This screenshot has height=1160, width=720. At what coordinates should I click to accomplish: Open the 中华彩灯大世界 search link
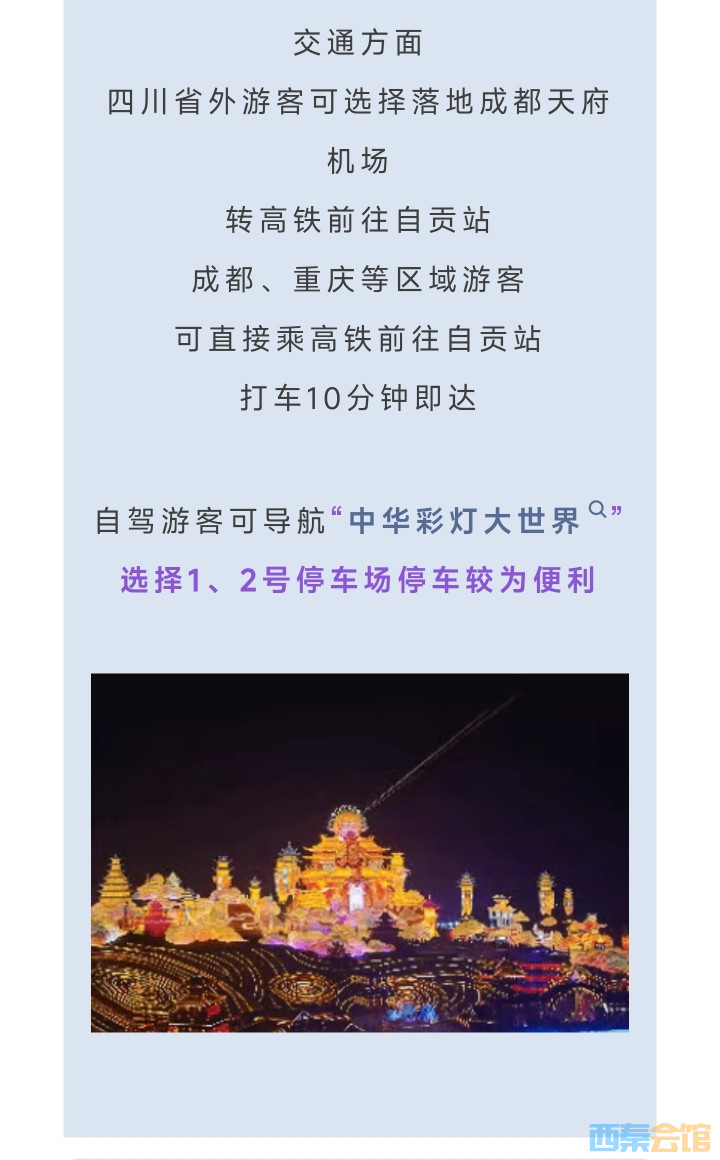[466, 521]
